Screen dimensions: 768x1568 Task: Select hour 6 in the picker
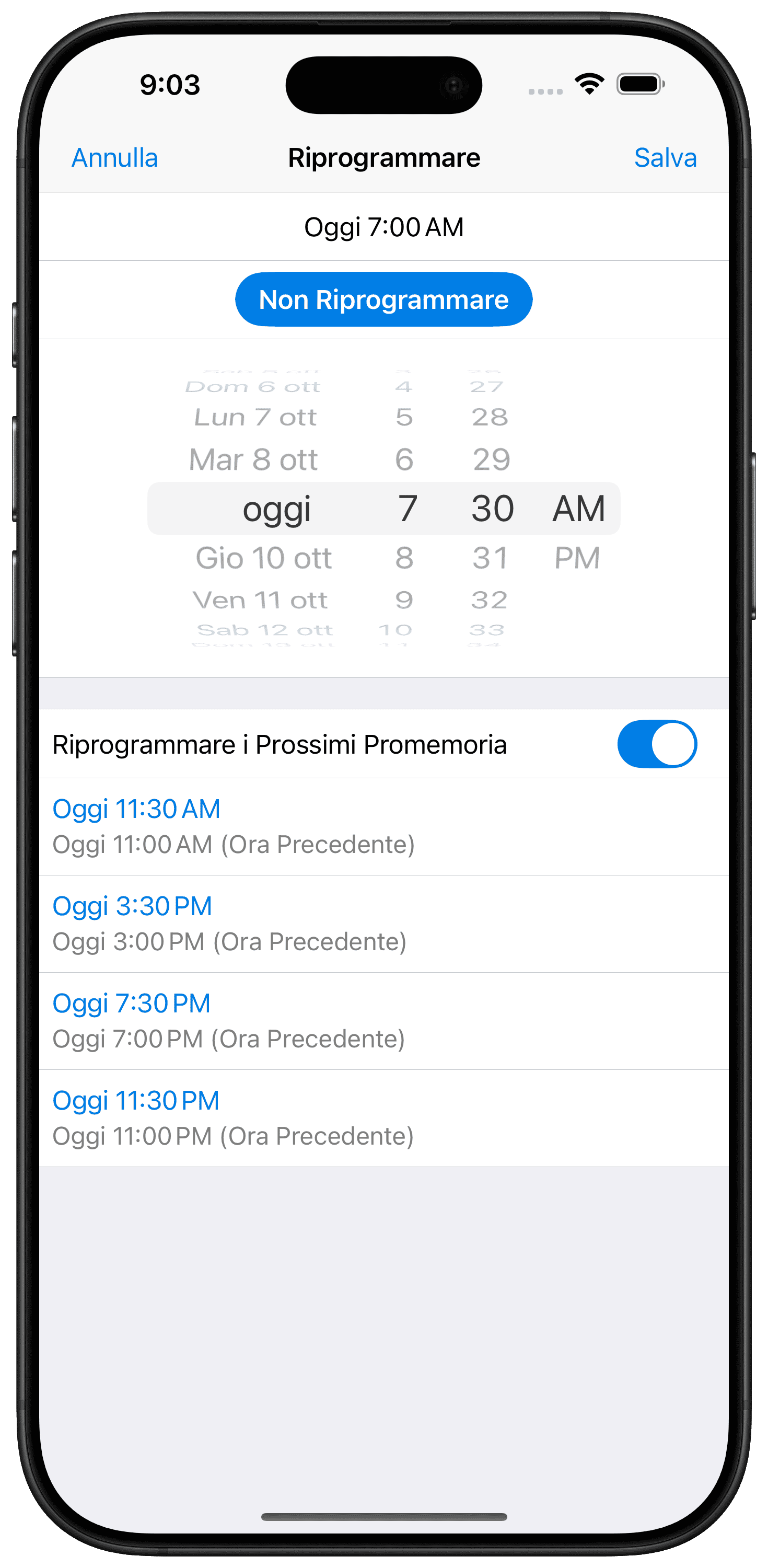pos(404,459)
